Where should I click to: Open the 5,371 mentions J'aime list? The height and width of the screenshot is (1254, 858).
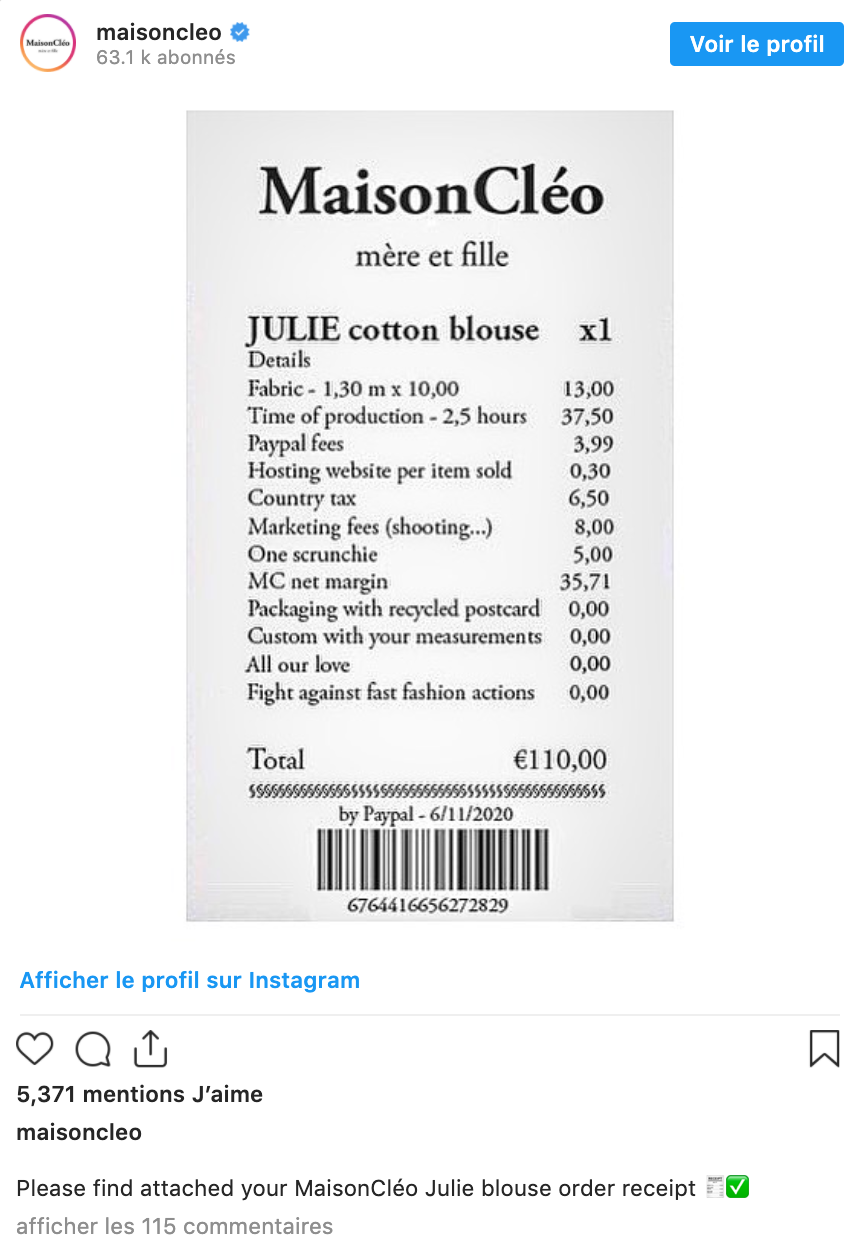[140, 1094]
